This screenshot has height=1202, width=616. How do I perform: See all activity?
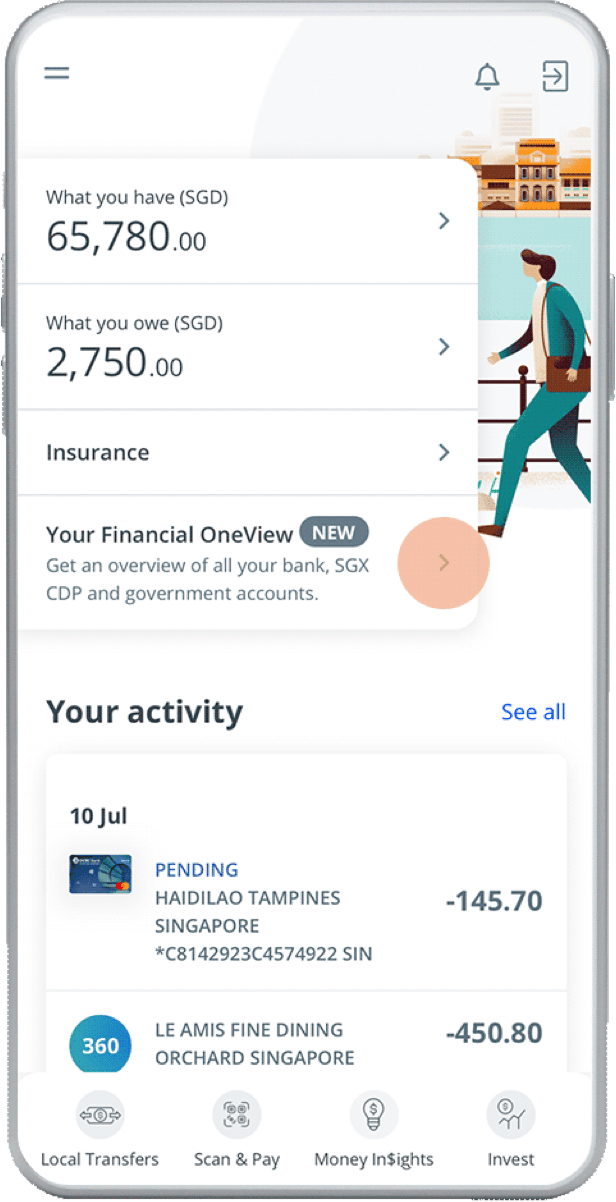[x=533, y=712]
